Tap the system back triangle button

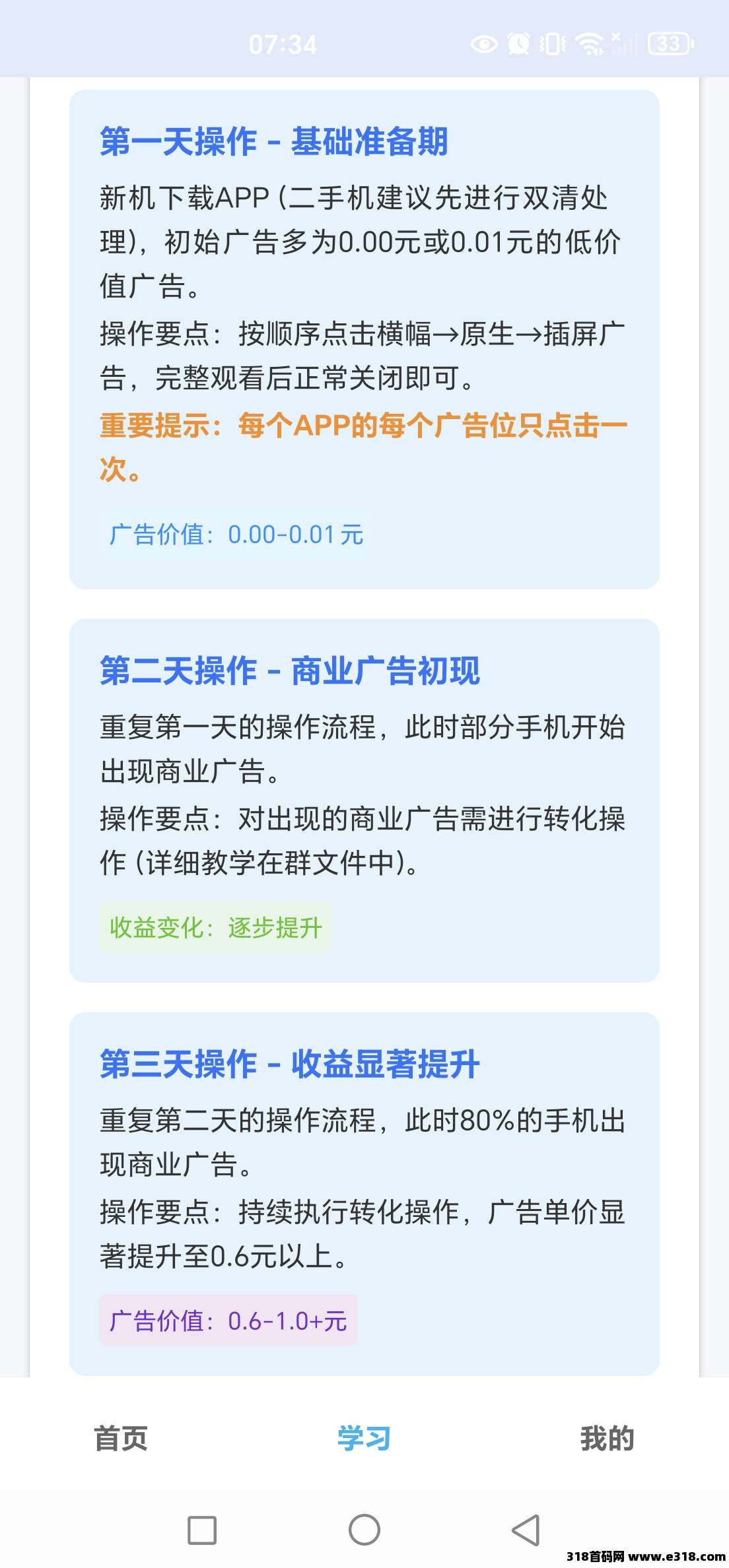[526, 1530]
